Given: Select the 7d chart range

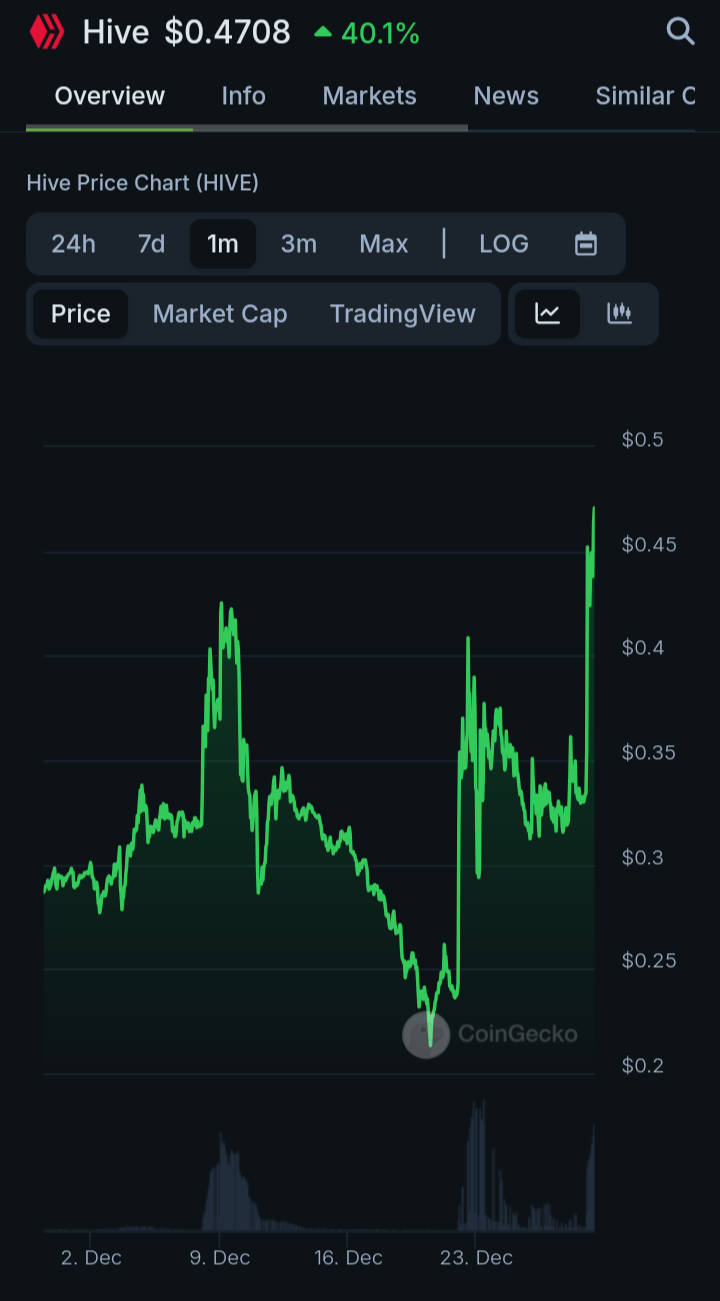Looking at the screenshot, I should [x=151, y=244].
